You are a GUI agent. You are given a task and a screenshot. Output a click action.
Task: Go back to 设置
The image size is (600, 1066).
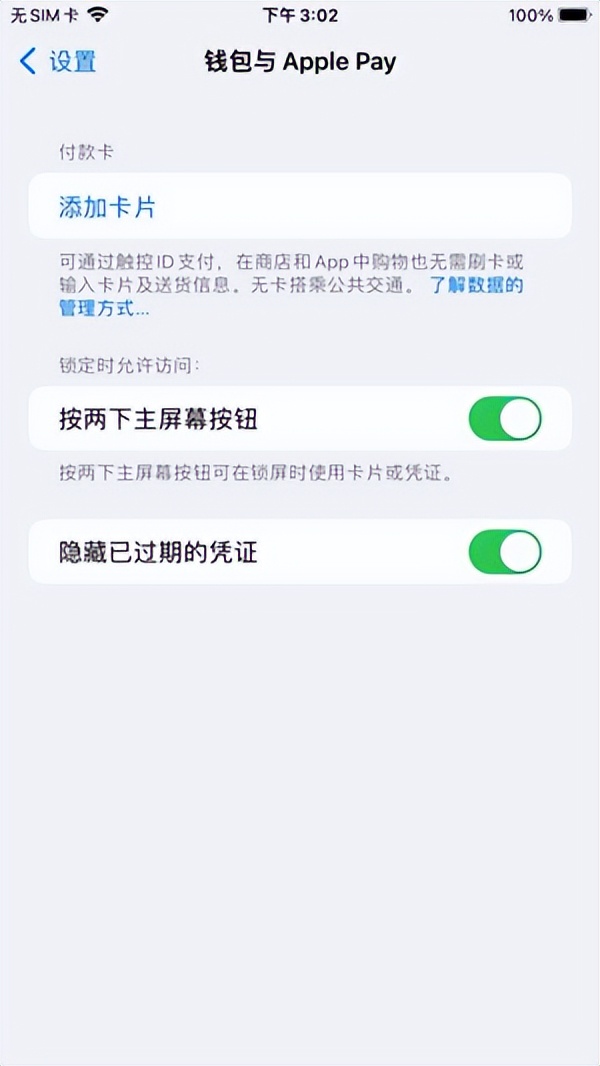(x=58, y=62)
